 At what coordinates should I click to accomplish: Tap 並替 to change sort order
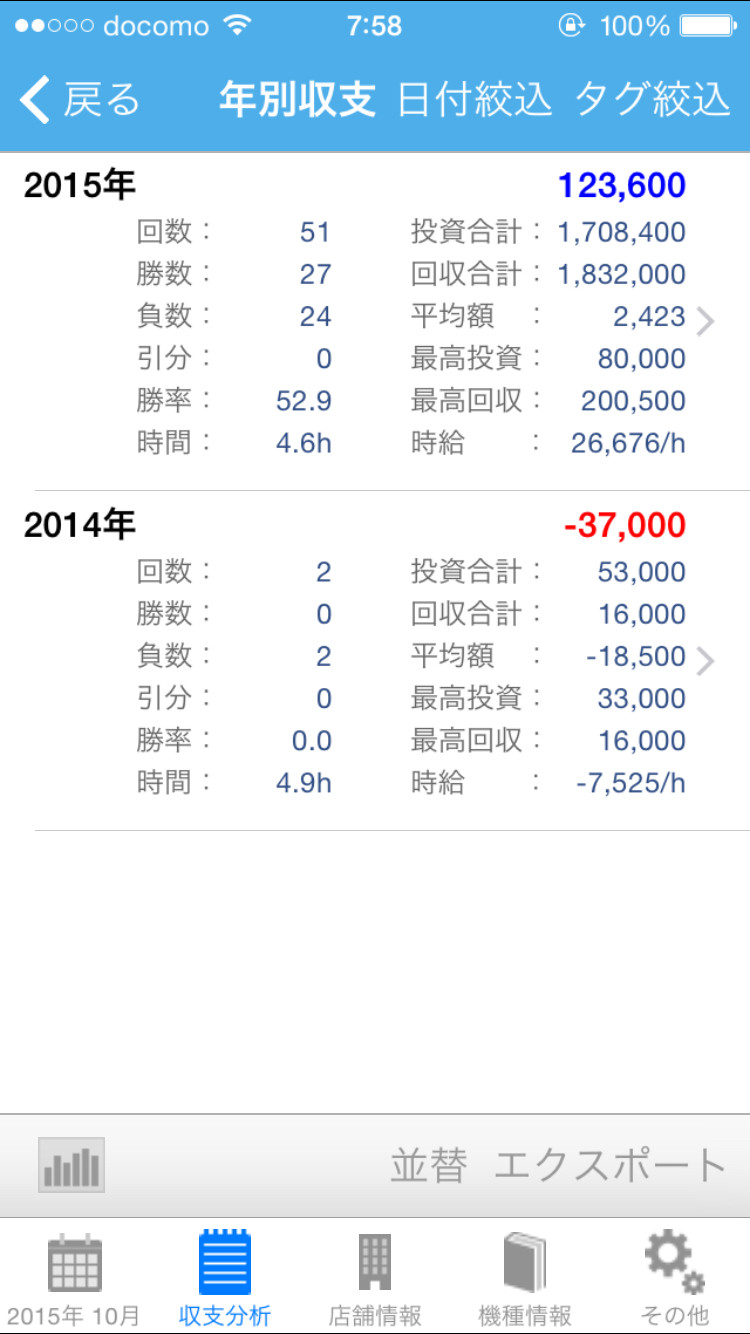point(429,1166)
